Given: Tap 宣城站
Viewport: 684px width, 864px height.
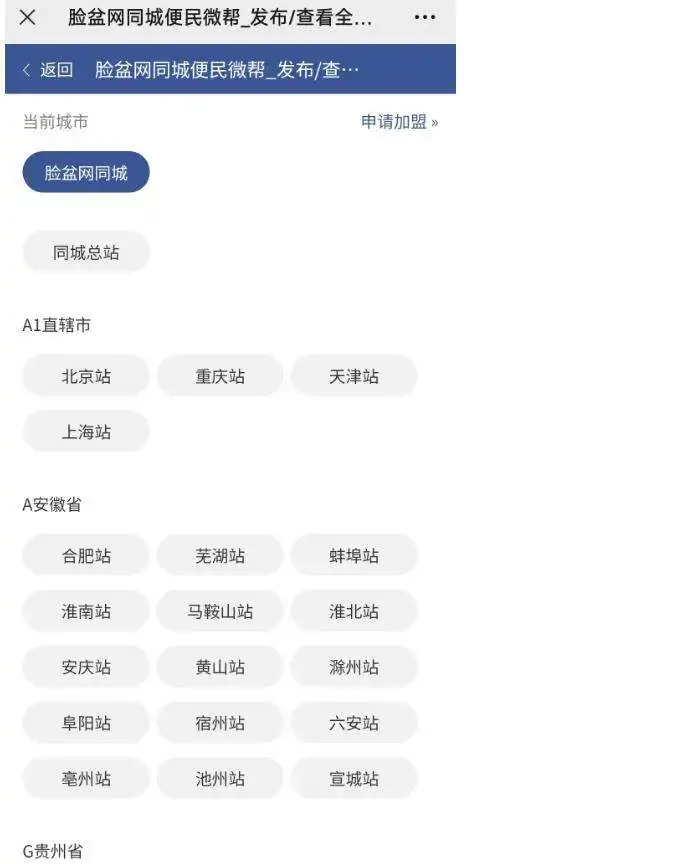Looking at the screenshot, I should tap(354, 779).
